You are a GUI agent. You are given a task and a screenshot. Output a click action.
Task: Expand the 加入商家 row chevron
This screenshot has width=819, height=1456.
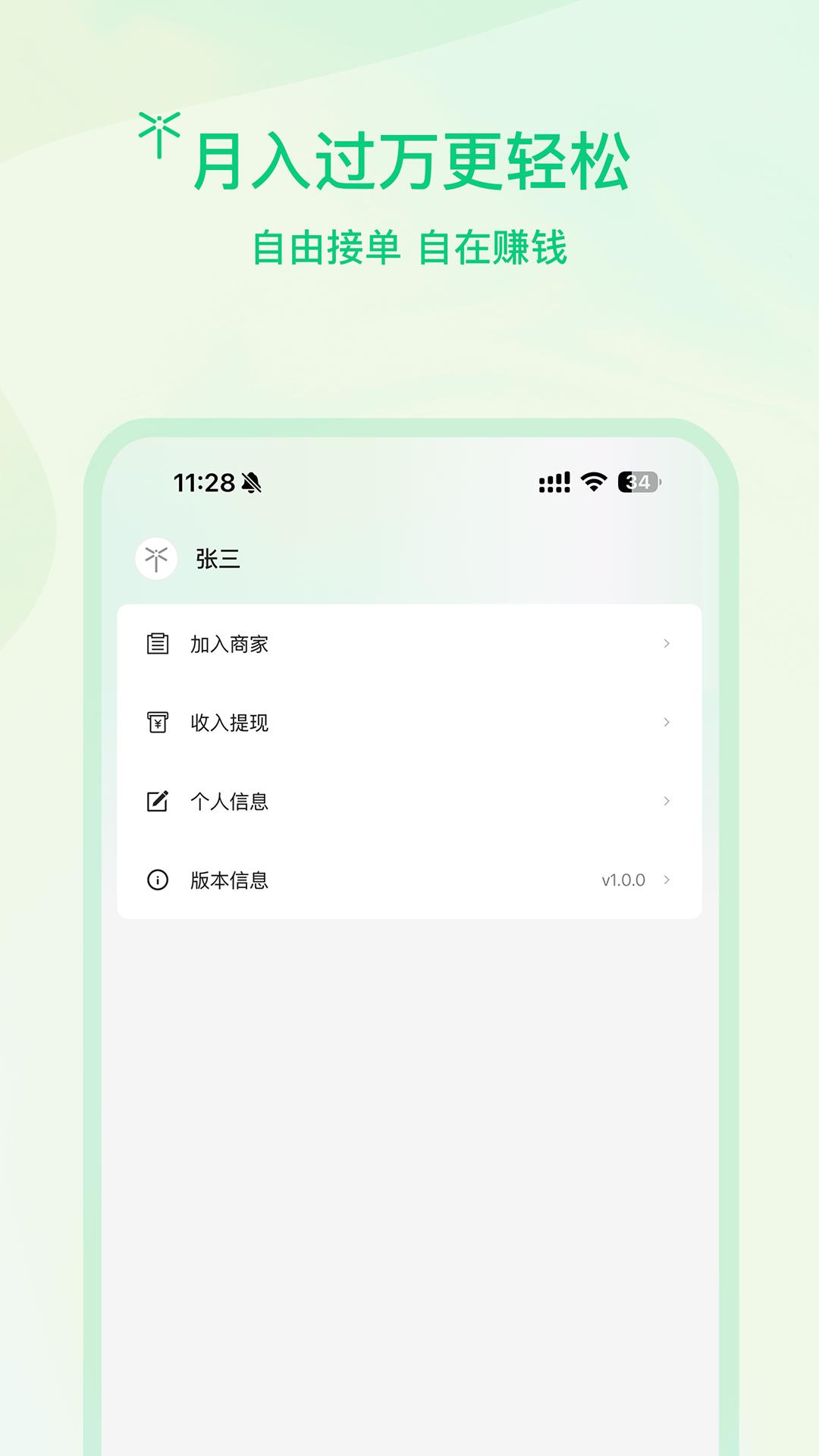[667, 644]
